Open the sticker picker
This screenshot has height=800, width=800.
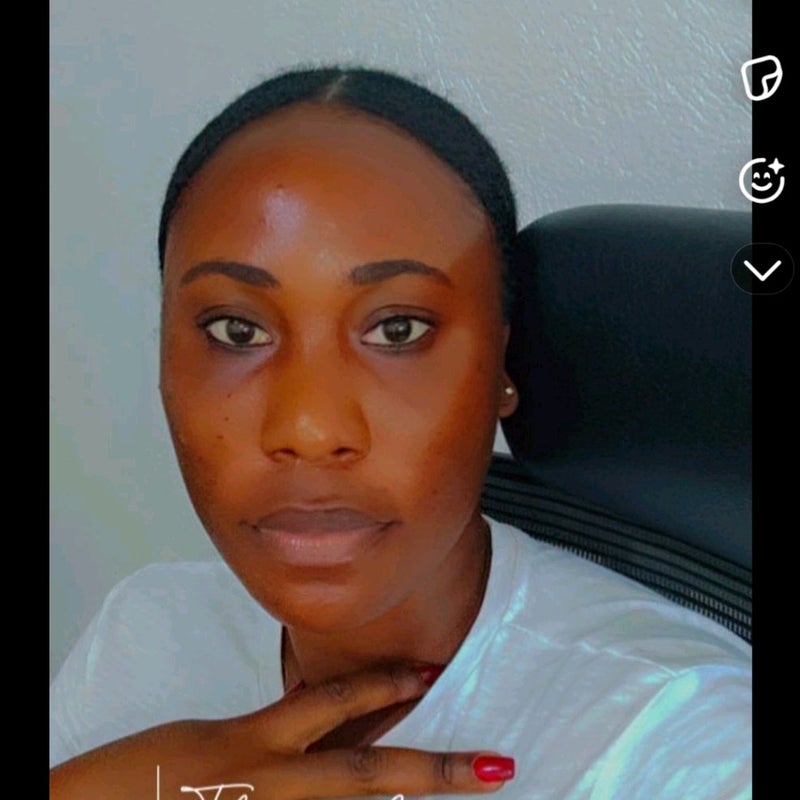pos(762,79)
